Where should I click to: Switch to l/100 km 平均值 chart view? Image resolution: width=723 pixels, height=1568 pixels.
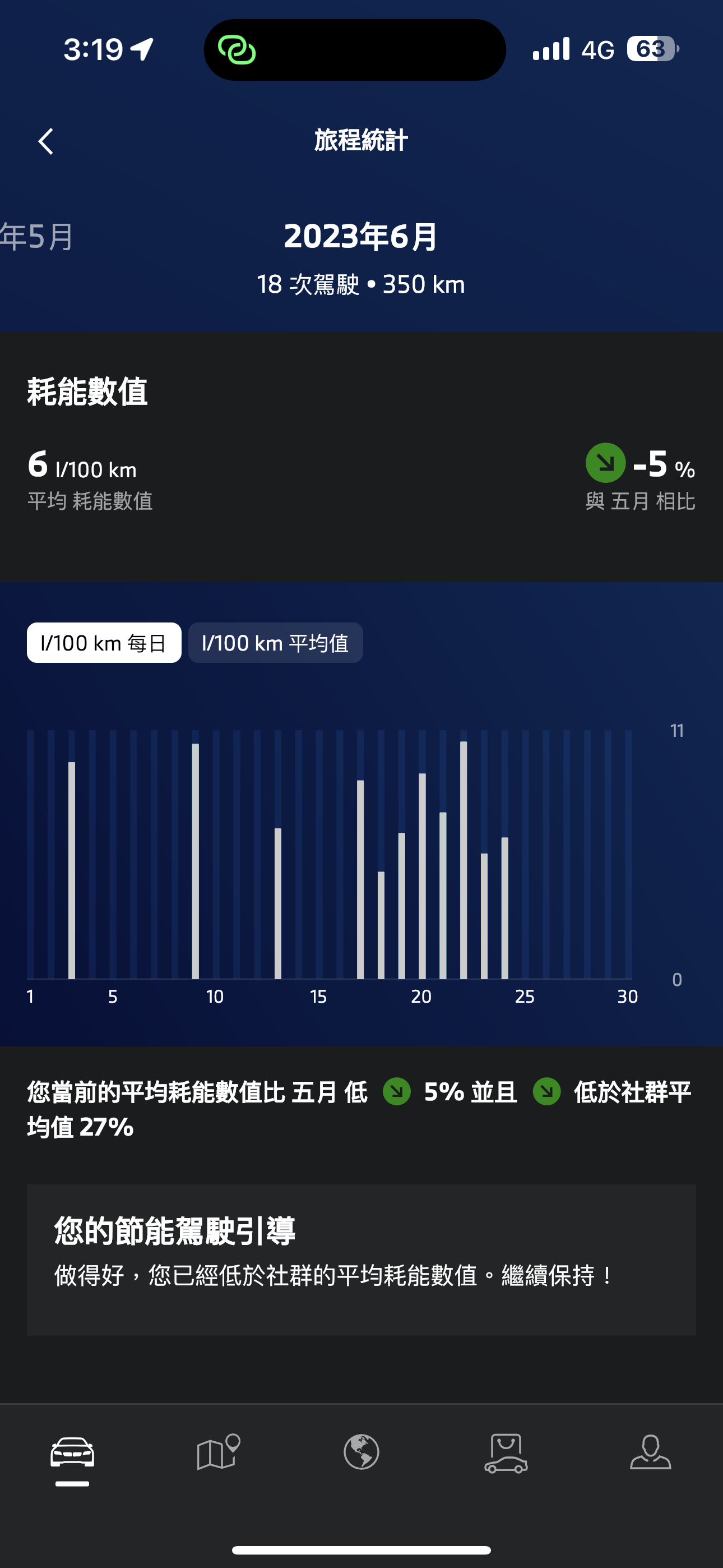(275, 643)
